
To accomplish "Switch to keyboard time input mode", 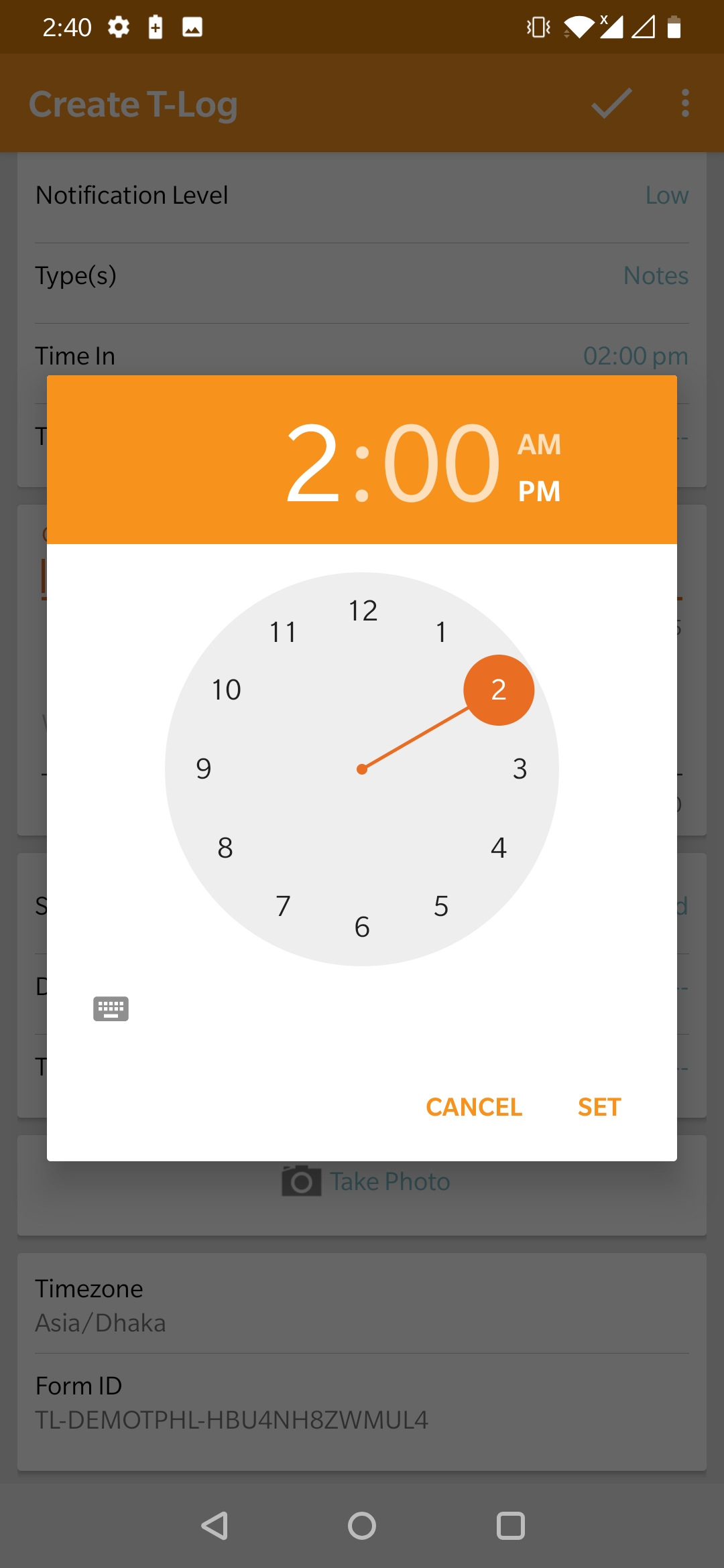I will coord(111,1008).
